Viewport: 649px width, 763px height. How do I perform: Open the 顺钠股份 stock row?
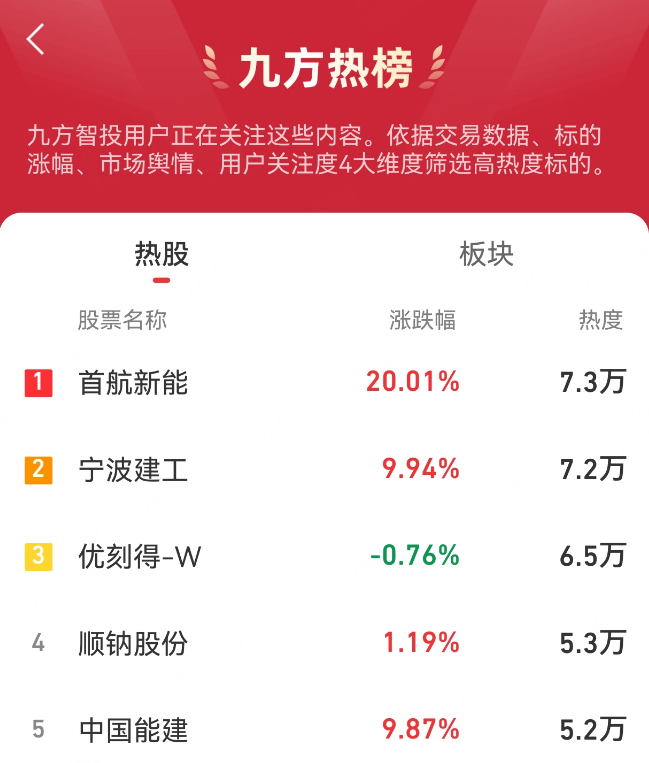pos(133,643)
